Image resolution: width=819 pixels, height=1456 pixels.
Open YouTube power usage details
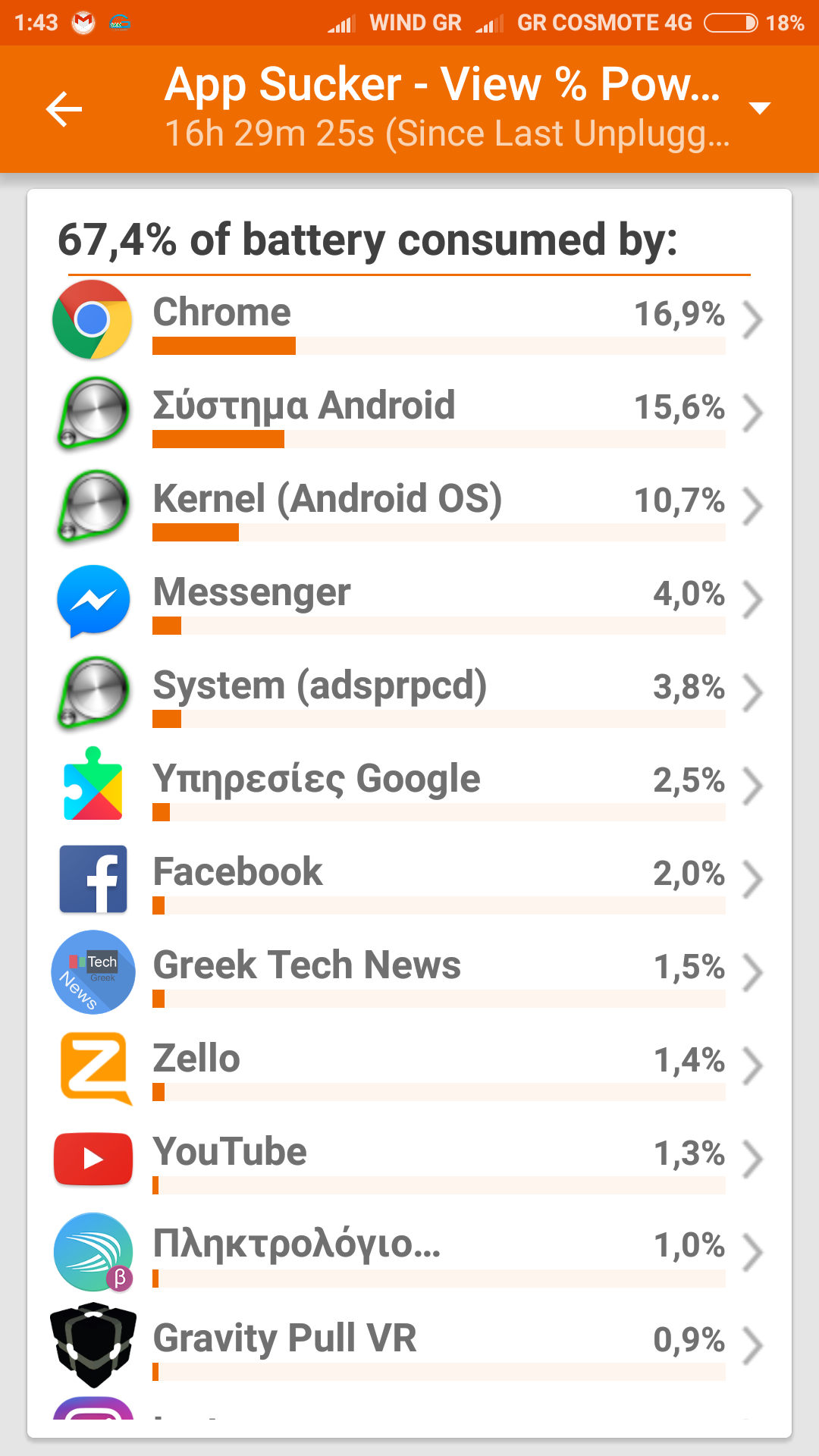coord(409,1159)
